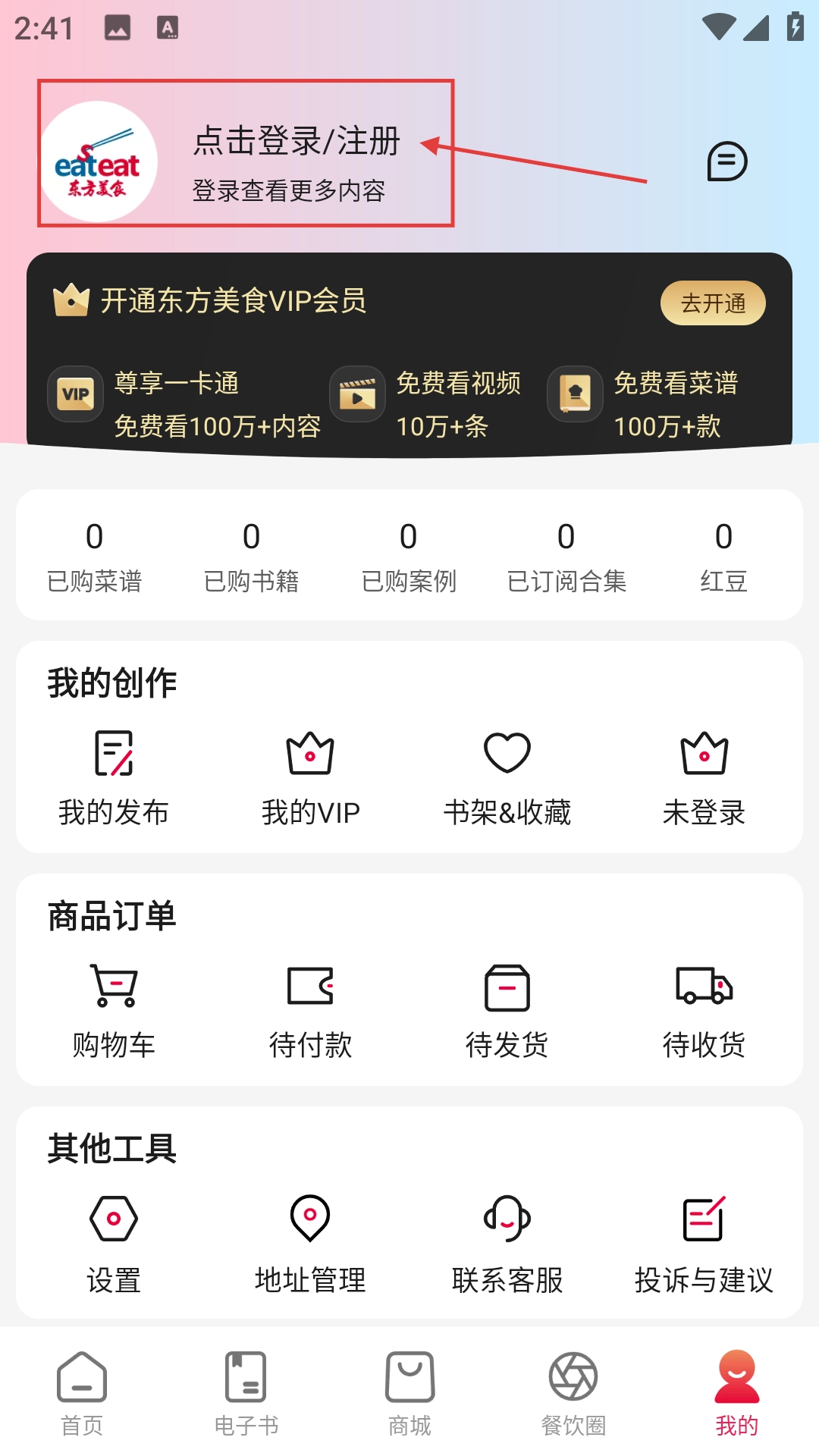Viewport: 819px width, 1456px height.
Task: View 待付款 pending payment orders
Action: (x=310, y=1010)
